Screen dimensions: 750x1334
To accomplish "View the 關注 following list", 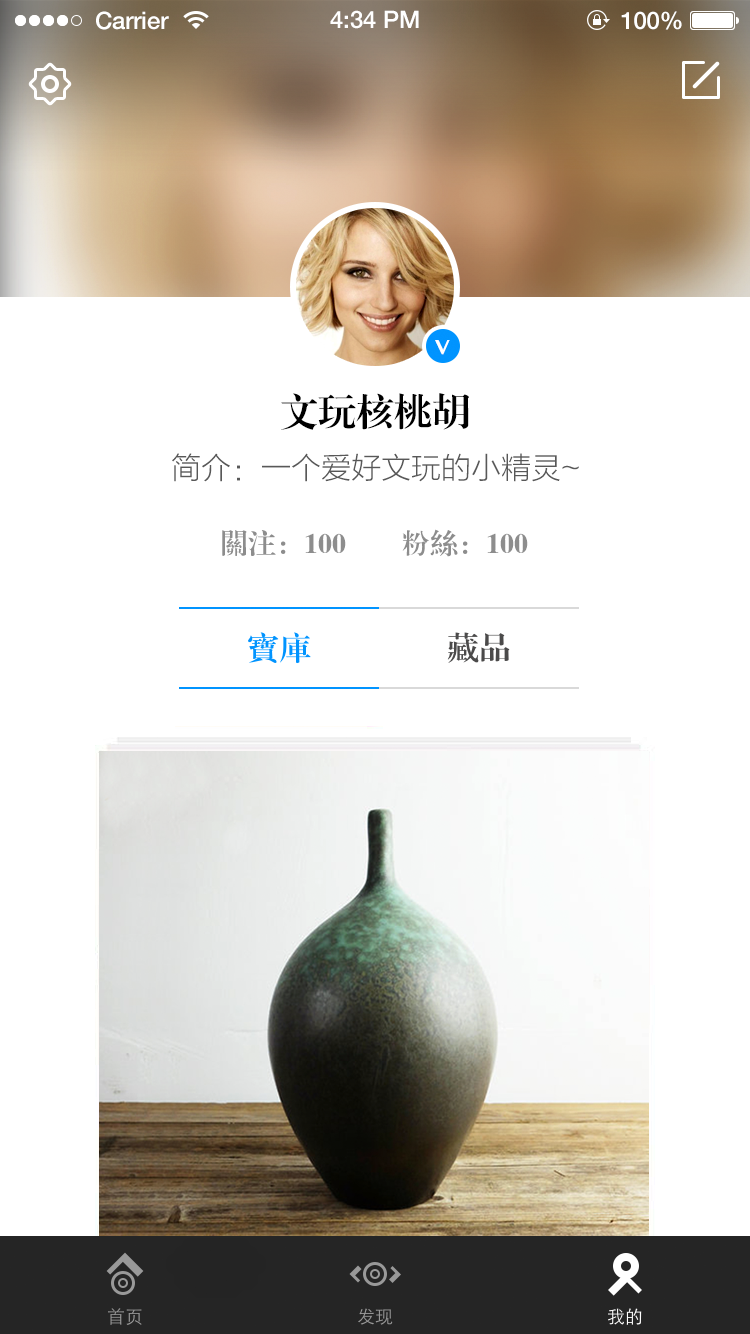I will pos(283,544).
